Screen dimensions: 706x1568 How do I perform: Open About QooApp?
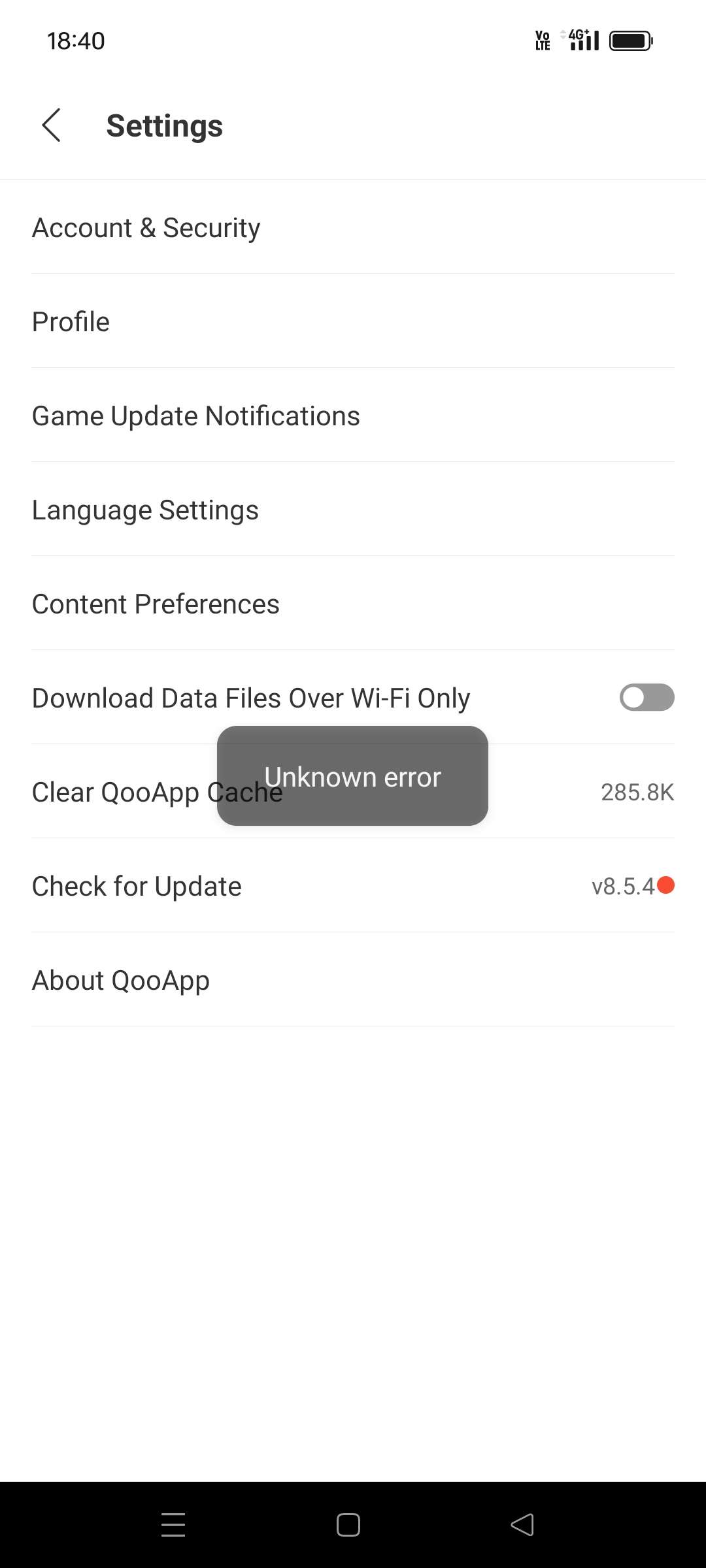point(121,980)
